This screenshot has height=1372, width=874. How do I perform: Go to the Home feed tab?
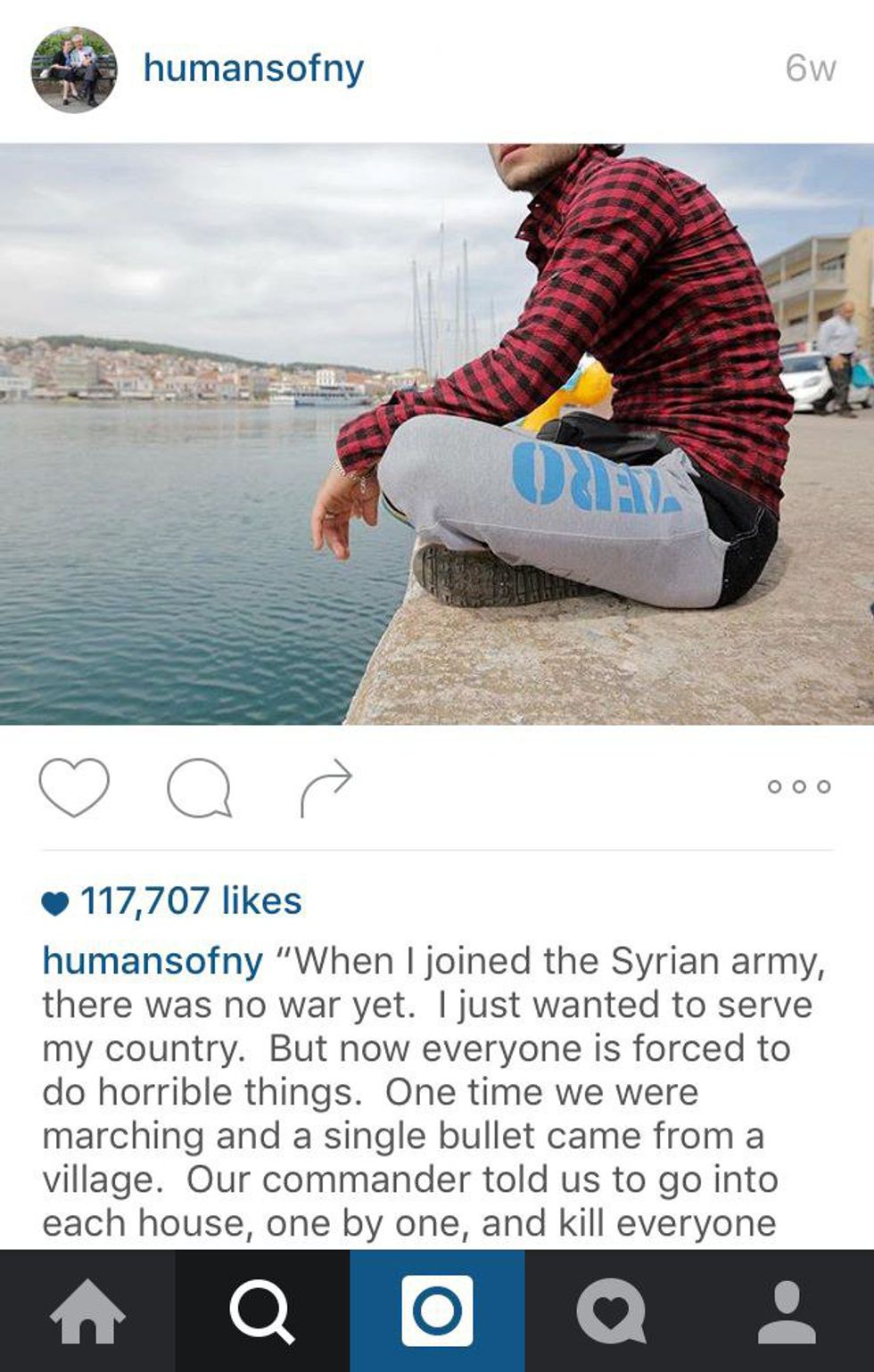click(x=87, y=1310)
